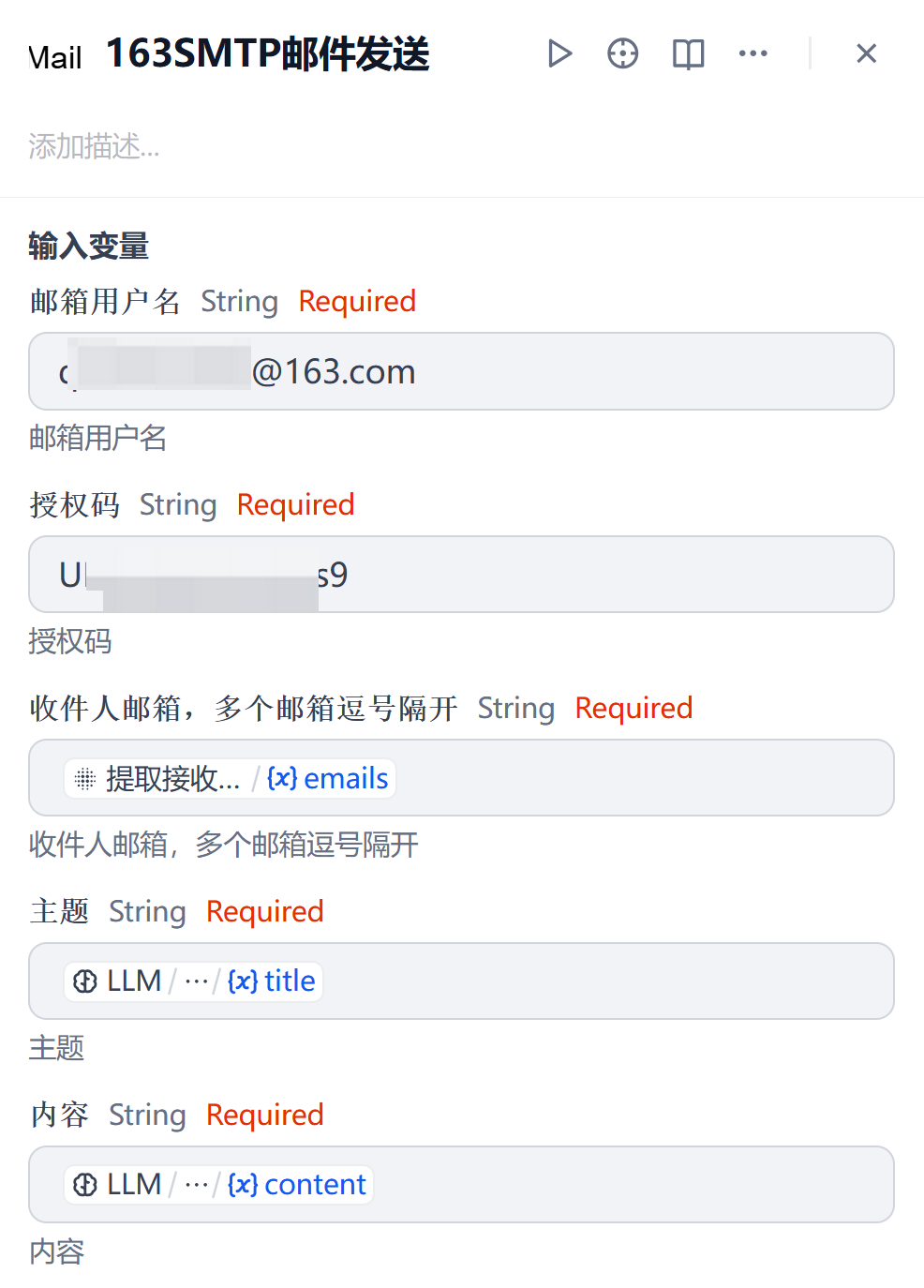924x1288 pixels.
Task: Close the node settings panel
Action: tap(866, 53)
